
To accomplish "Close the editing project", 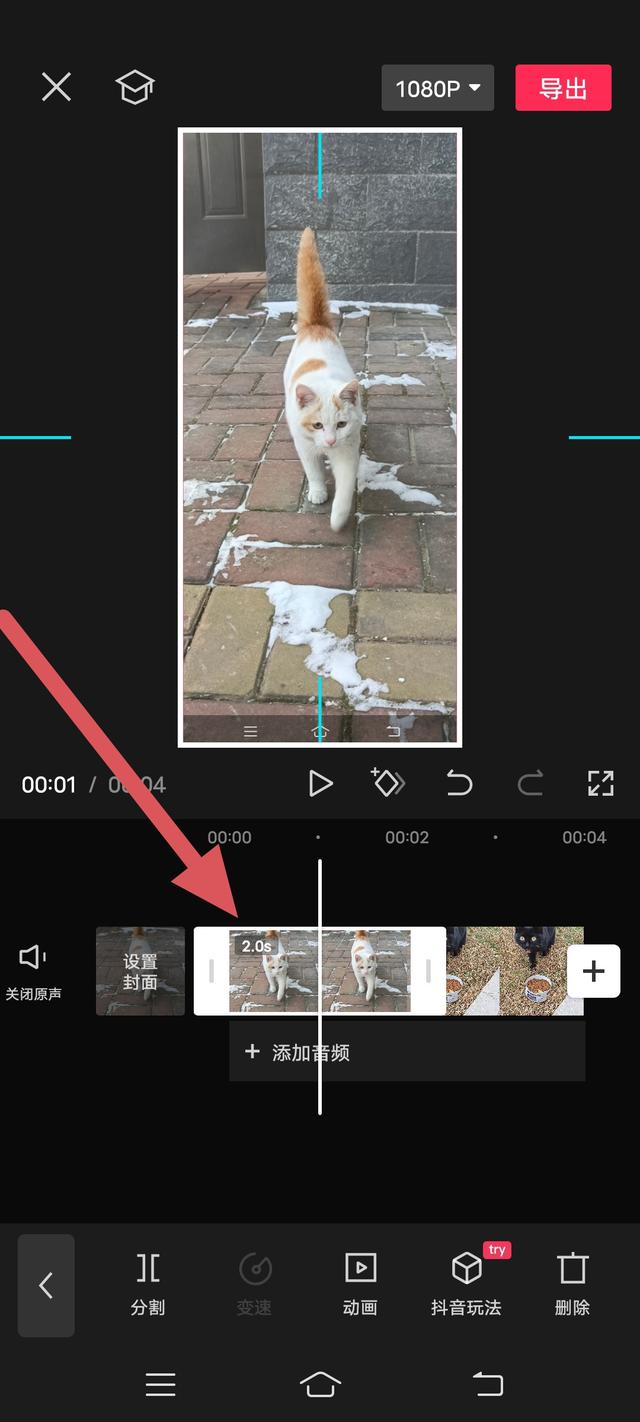I will 56,87.
